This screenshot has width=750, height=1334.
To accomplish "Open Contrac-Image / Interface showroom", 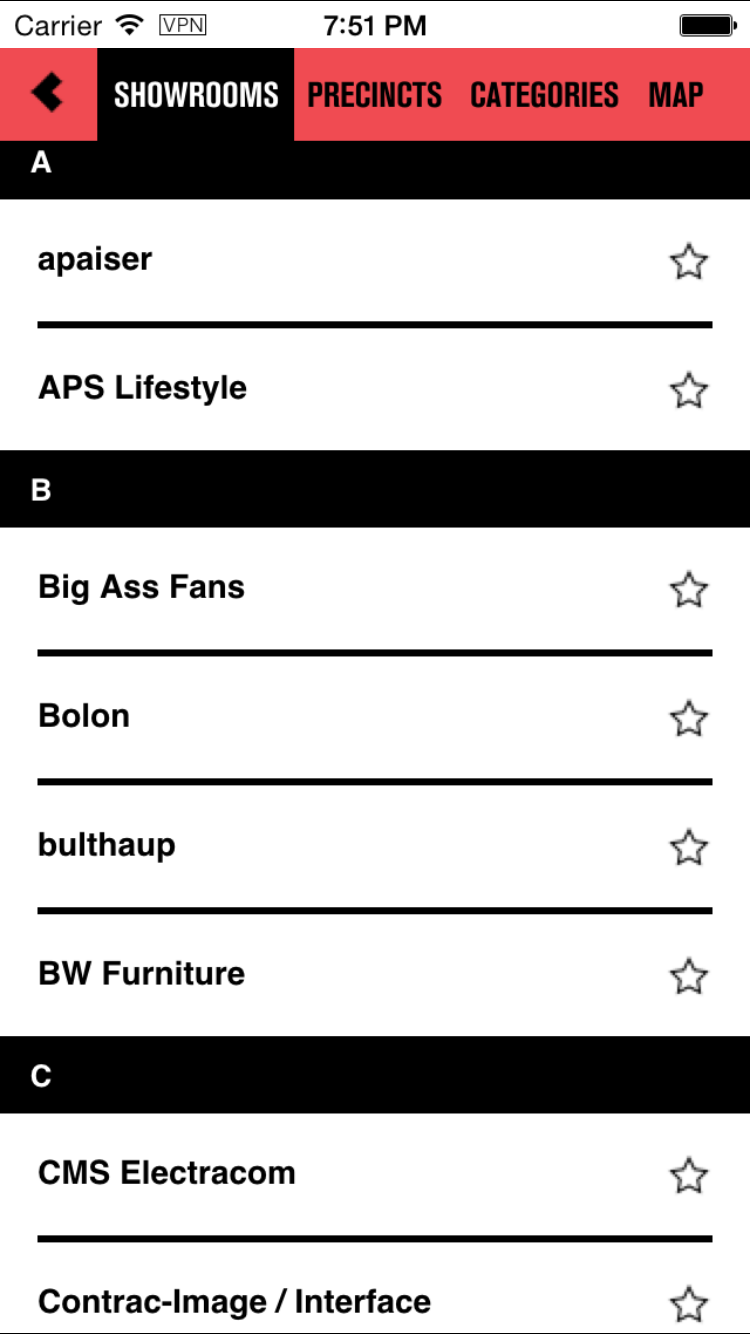I will pos(234,1302).
